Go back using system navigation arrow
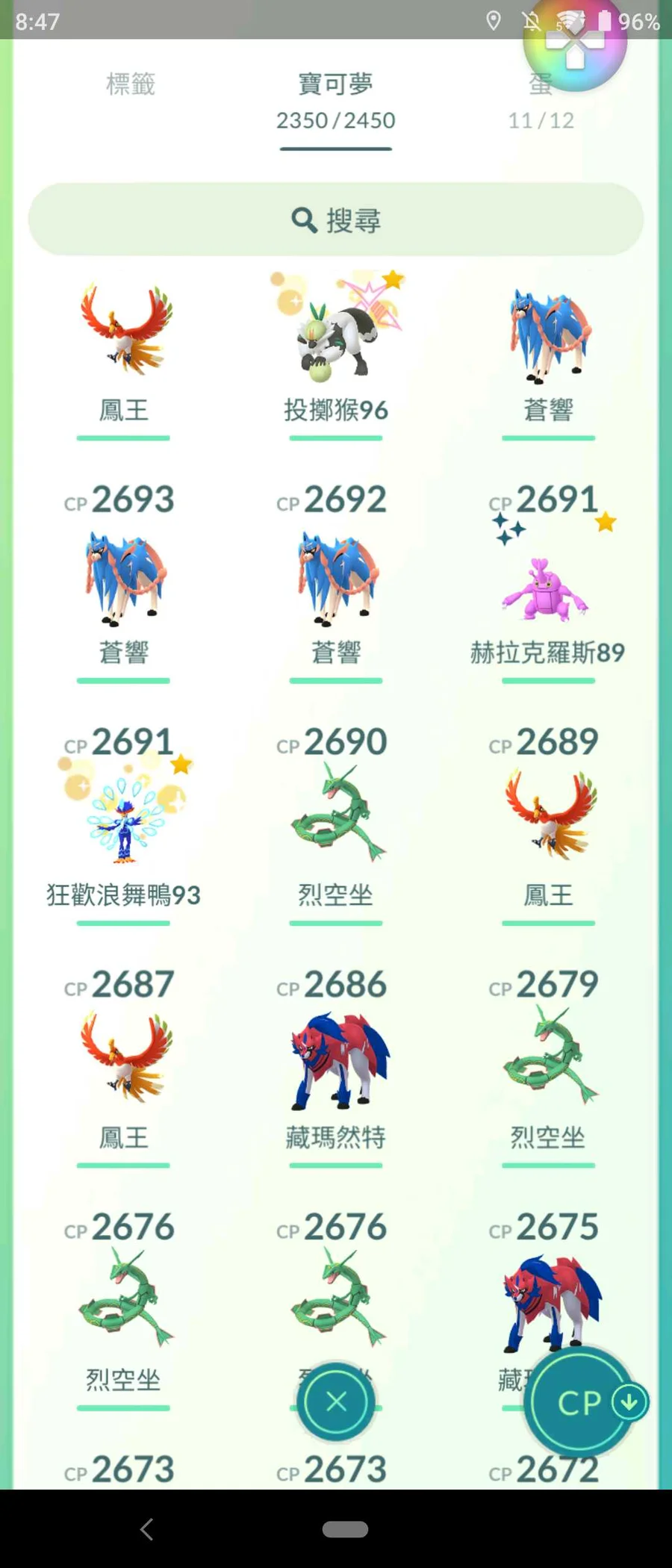Screen dimensions: 672x1568 coord(147,1529)
